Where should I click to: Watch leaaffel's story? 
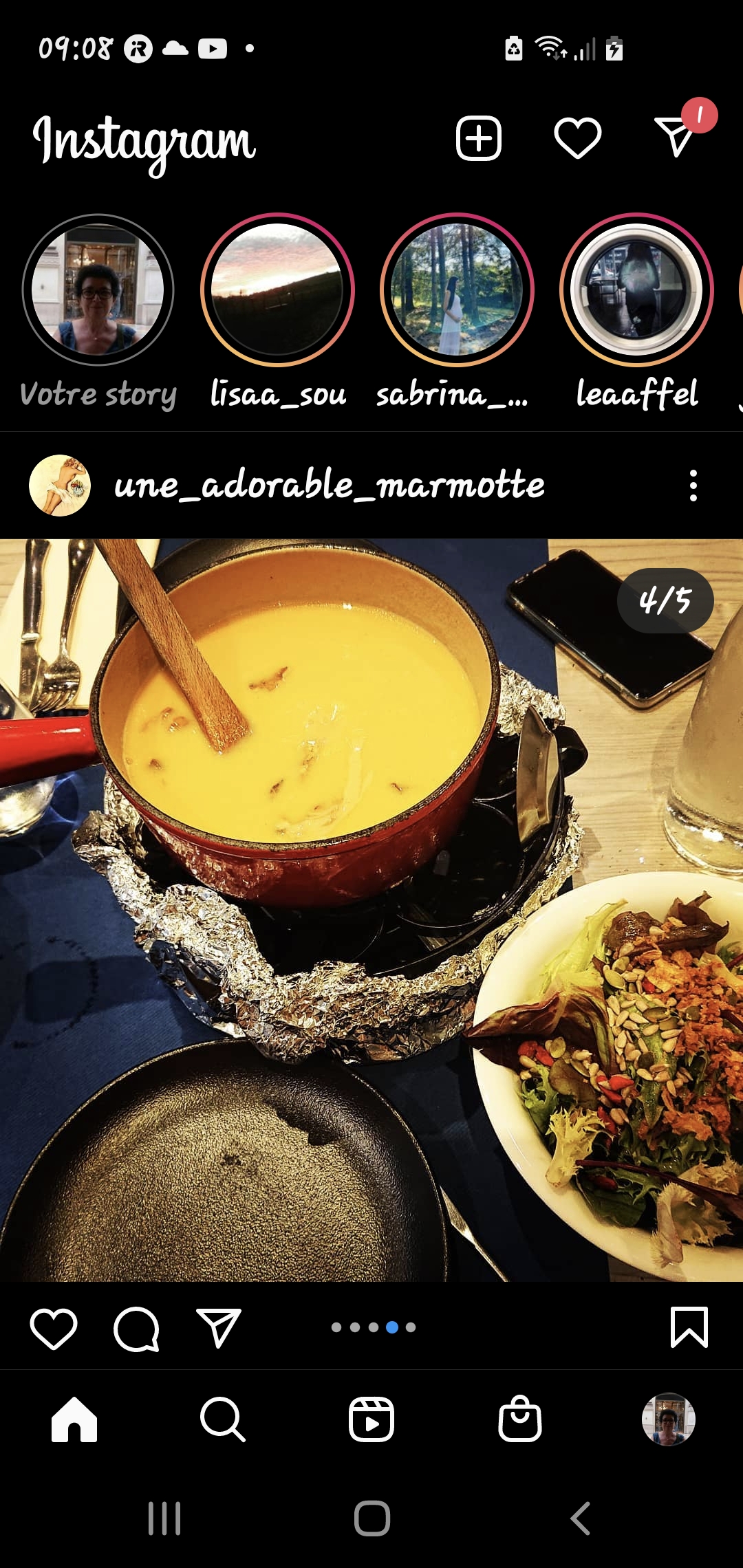point(636,290)
